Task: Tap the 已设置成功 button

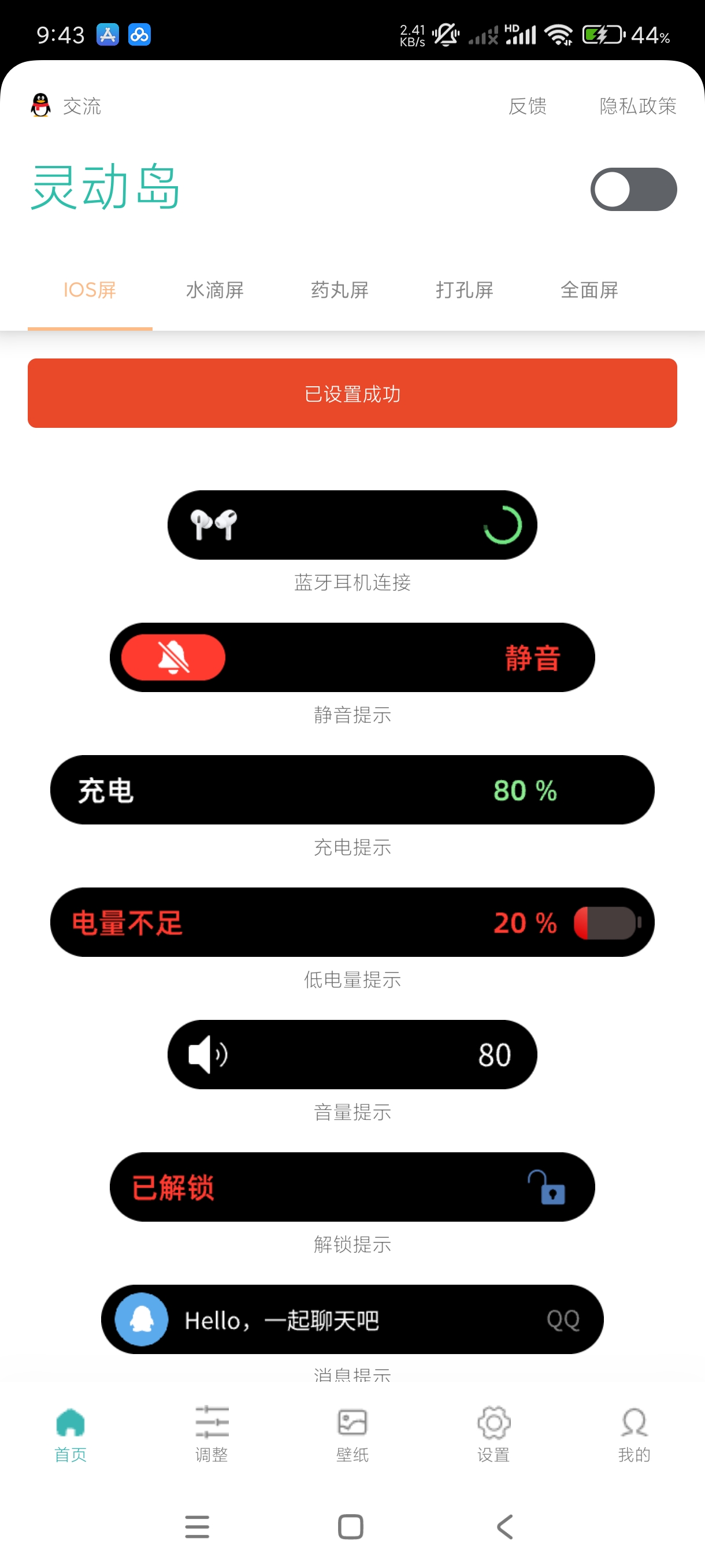Action: [x=352, y=393]
